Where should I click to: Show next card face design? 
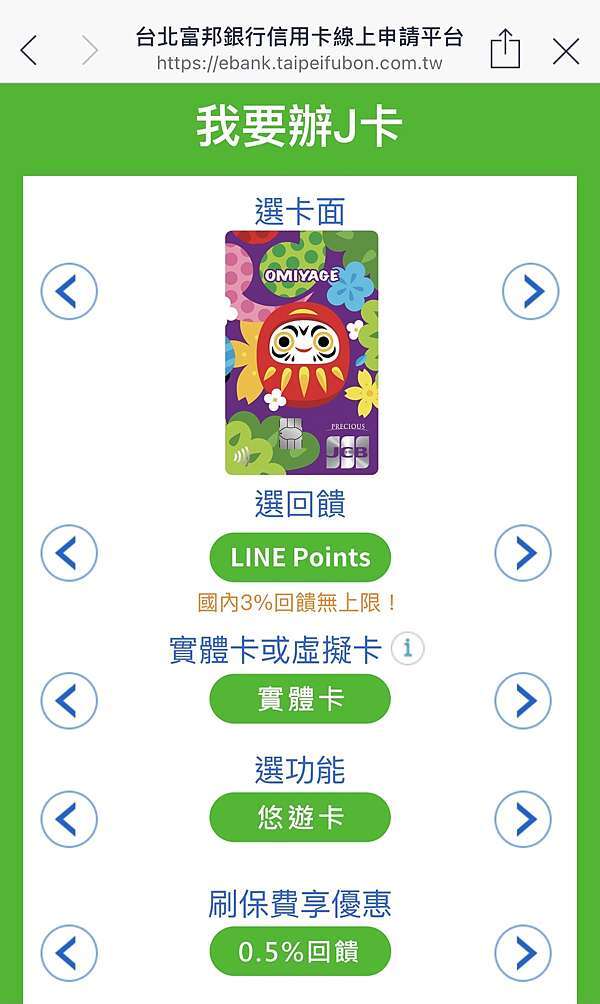530,291
